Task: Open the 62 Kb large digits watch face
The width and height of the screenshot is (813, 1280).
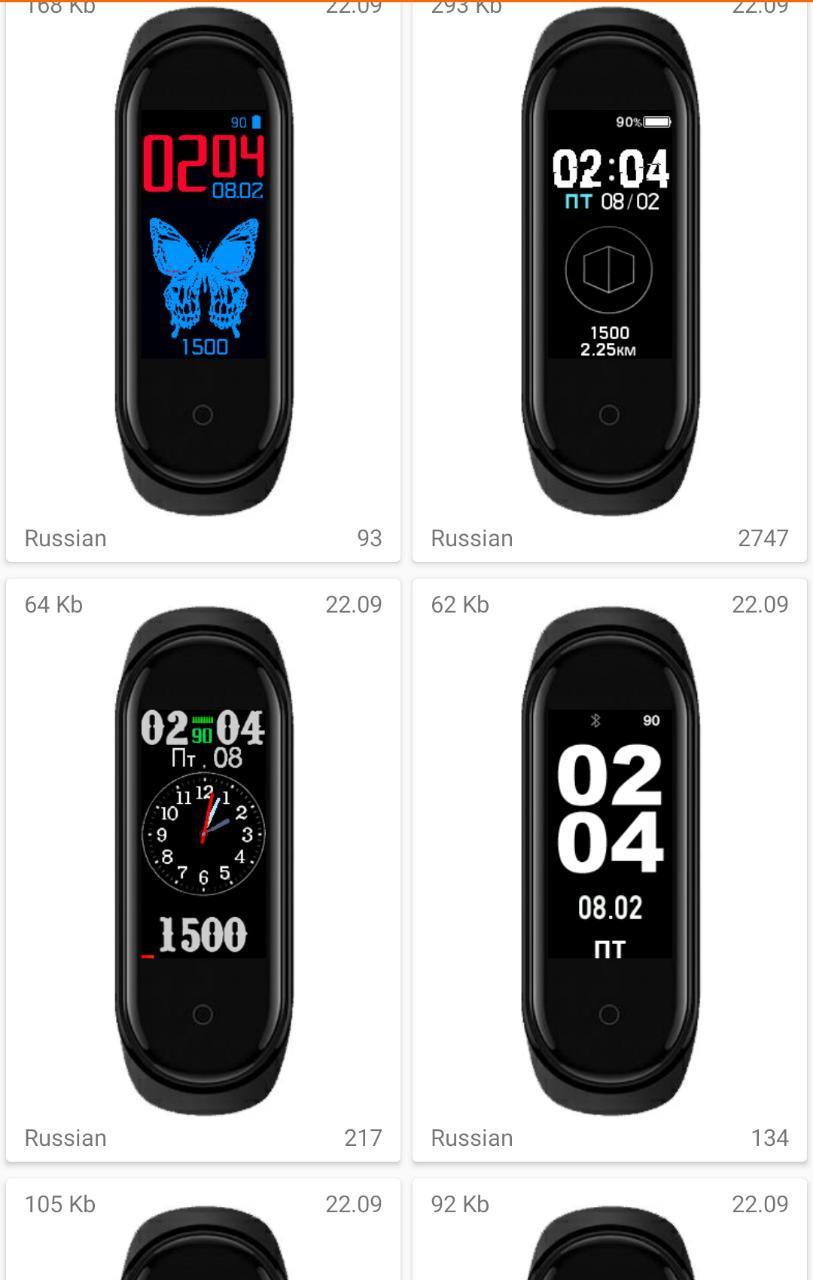Action: coord(609,860)
